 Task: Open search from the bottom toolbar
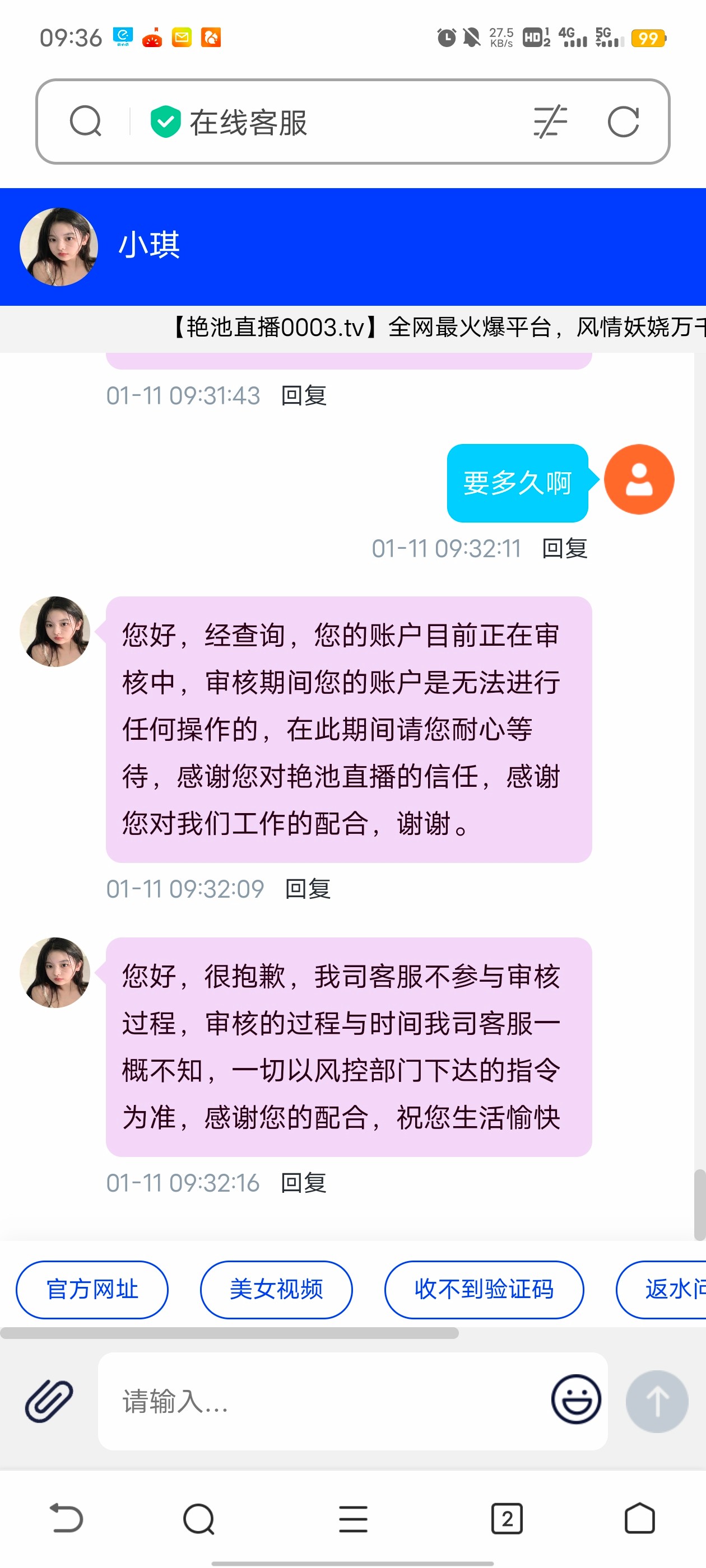pos(198,1518)
